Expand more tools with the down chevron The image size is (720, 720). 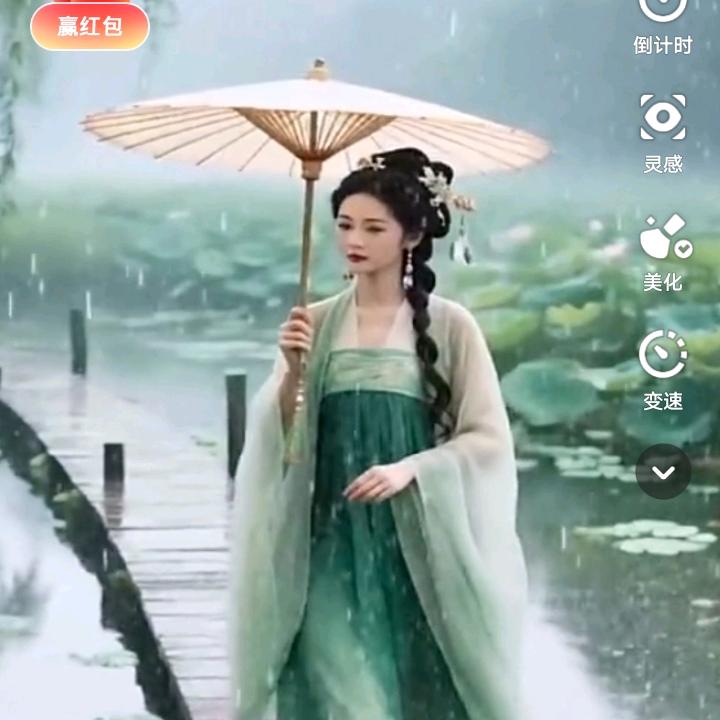click(663, 471)
